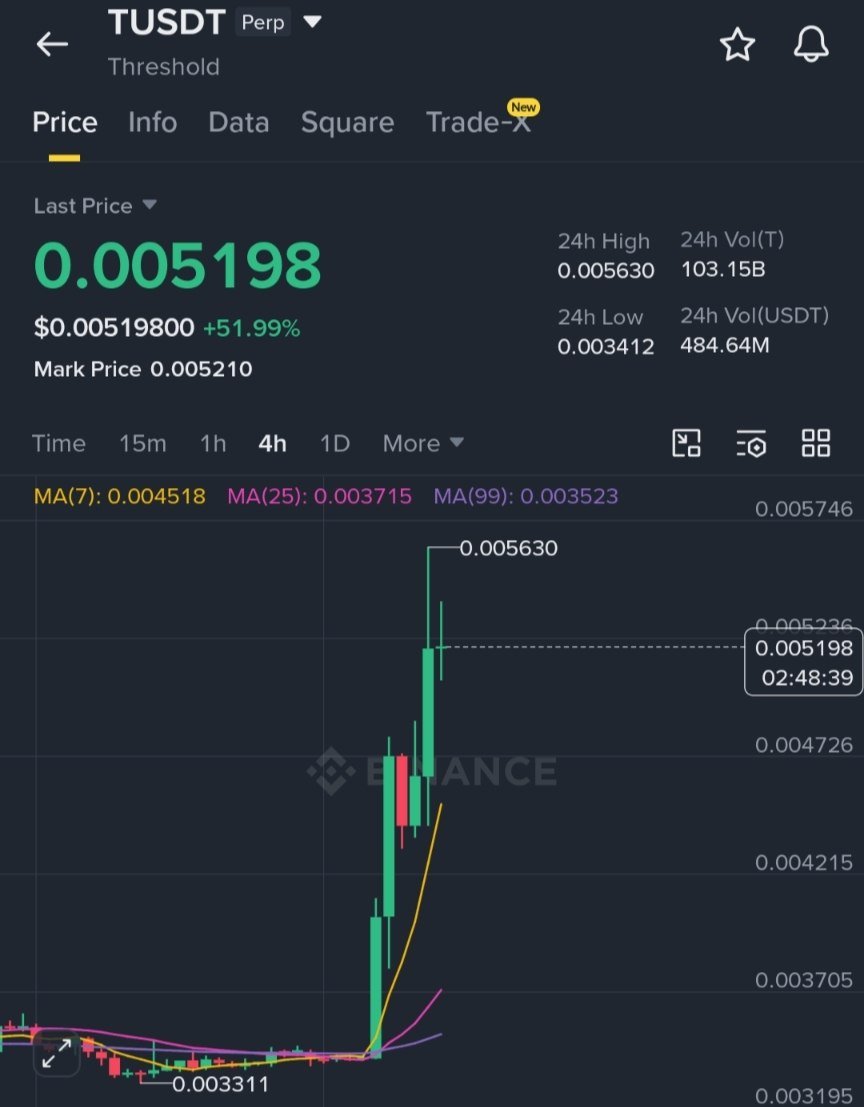This screenshot has width=864, height=1107.
Task: Switch to the Data tab
Action: point(239,122)
